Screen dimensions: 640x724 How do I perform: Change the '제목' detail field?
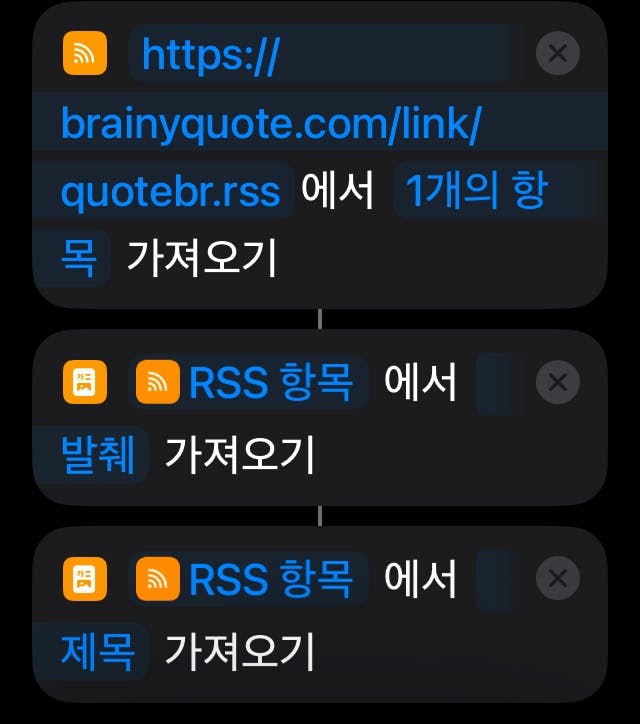click(98, 648)
